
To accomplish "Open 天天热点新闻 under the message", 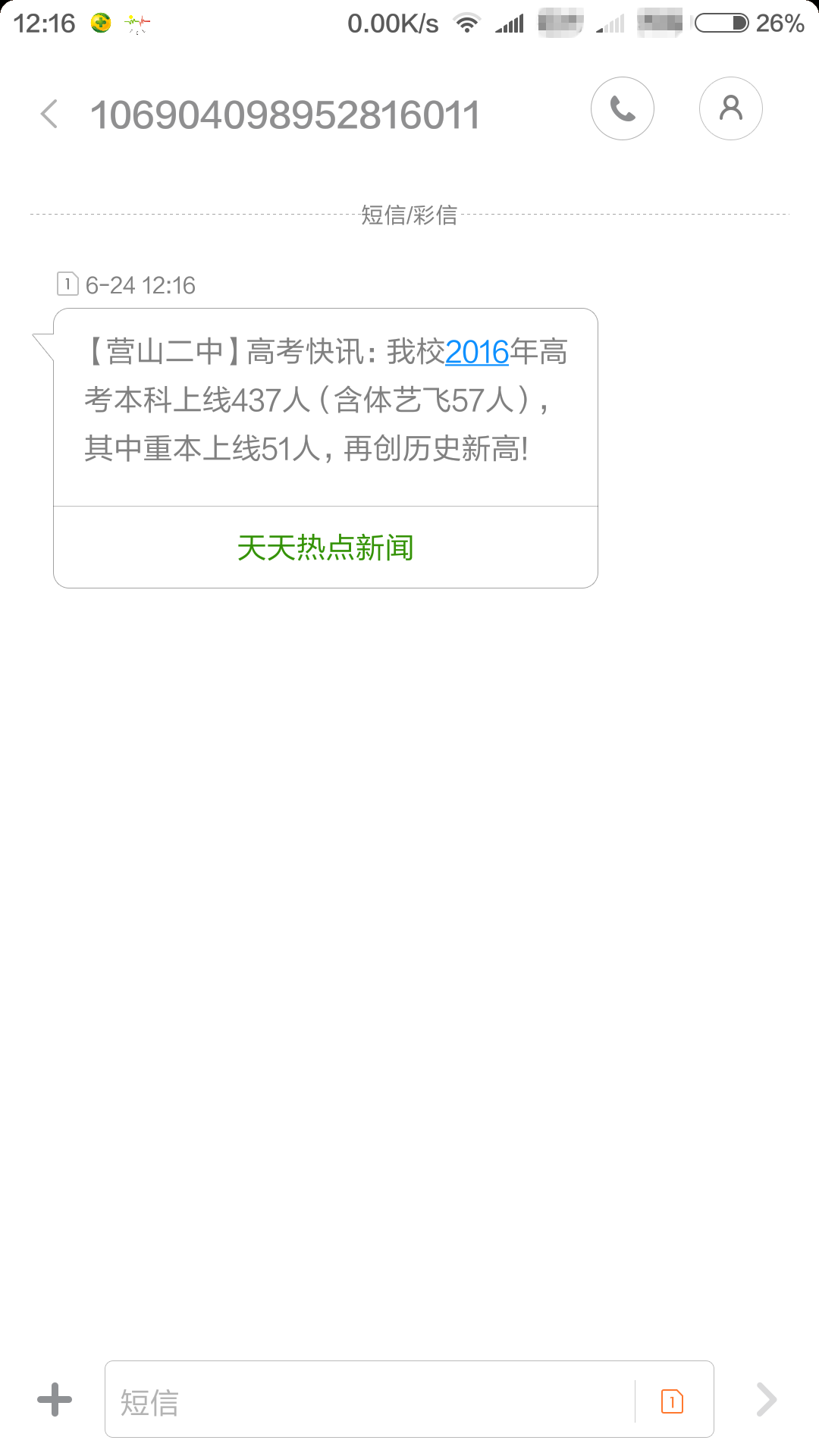I will 325,548.
